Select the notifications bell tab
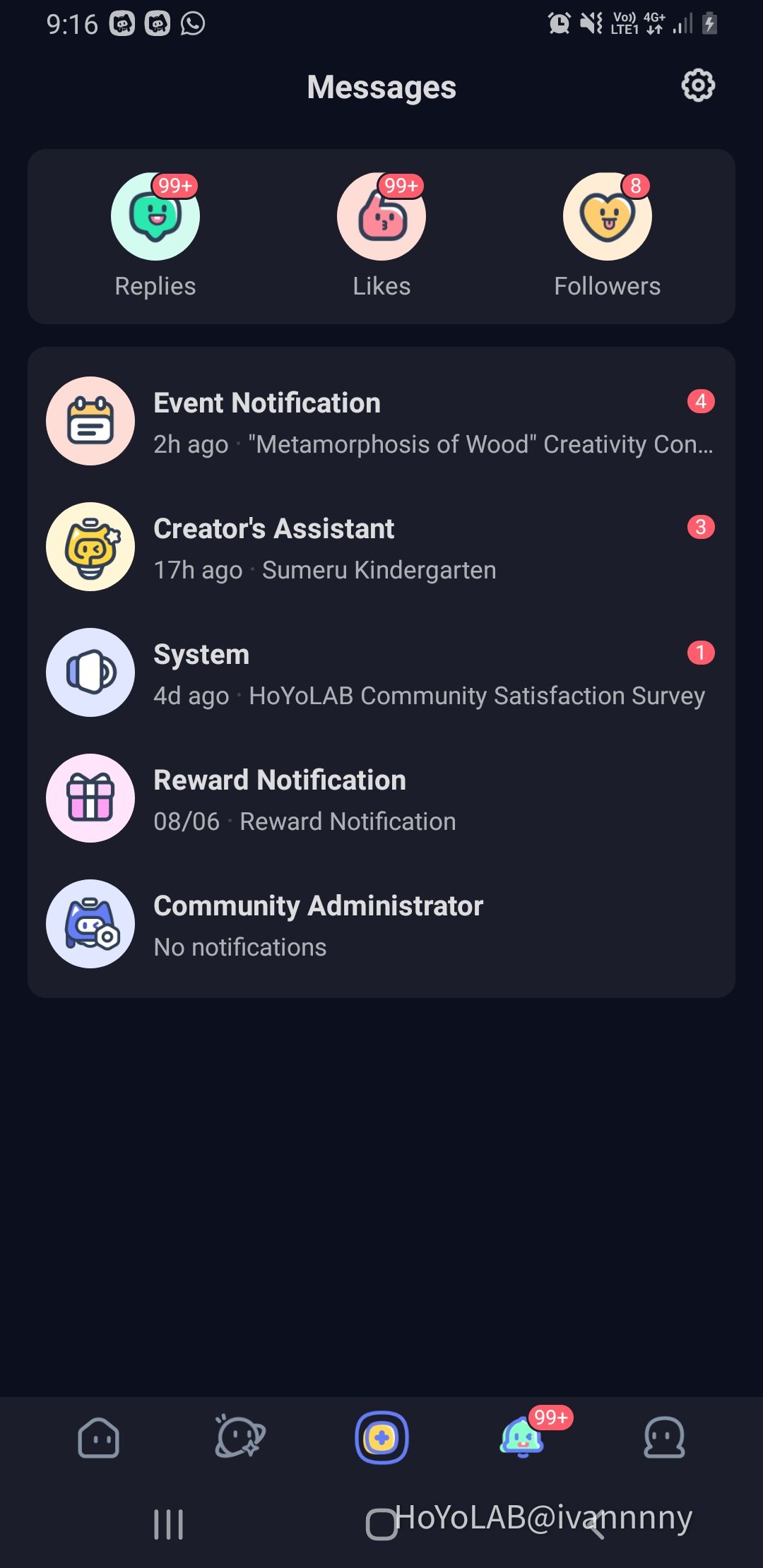The height and width of the screenshot is (1568, 763). (x=523, y=1438)
